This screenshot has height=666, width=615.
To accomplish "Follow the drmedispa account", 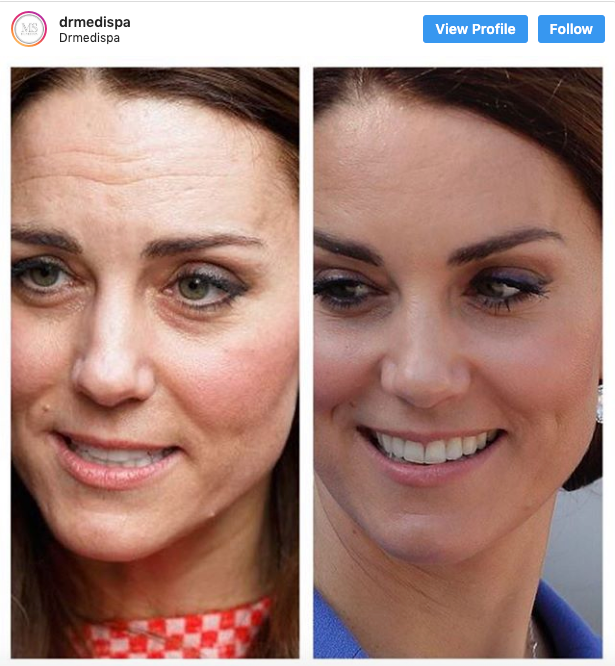I will click(x=571, y=29).
